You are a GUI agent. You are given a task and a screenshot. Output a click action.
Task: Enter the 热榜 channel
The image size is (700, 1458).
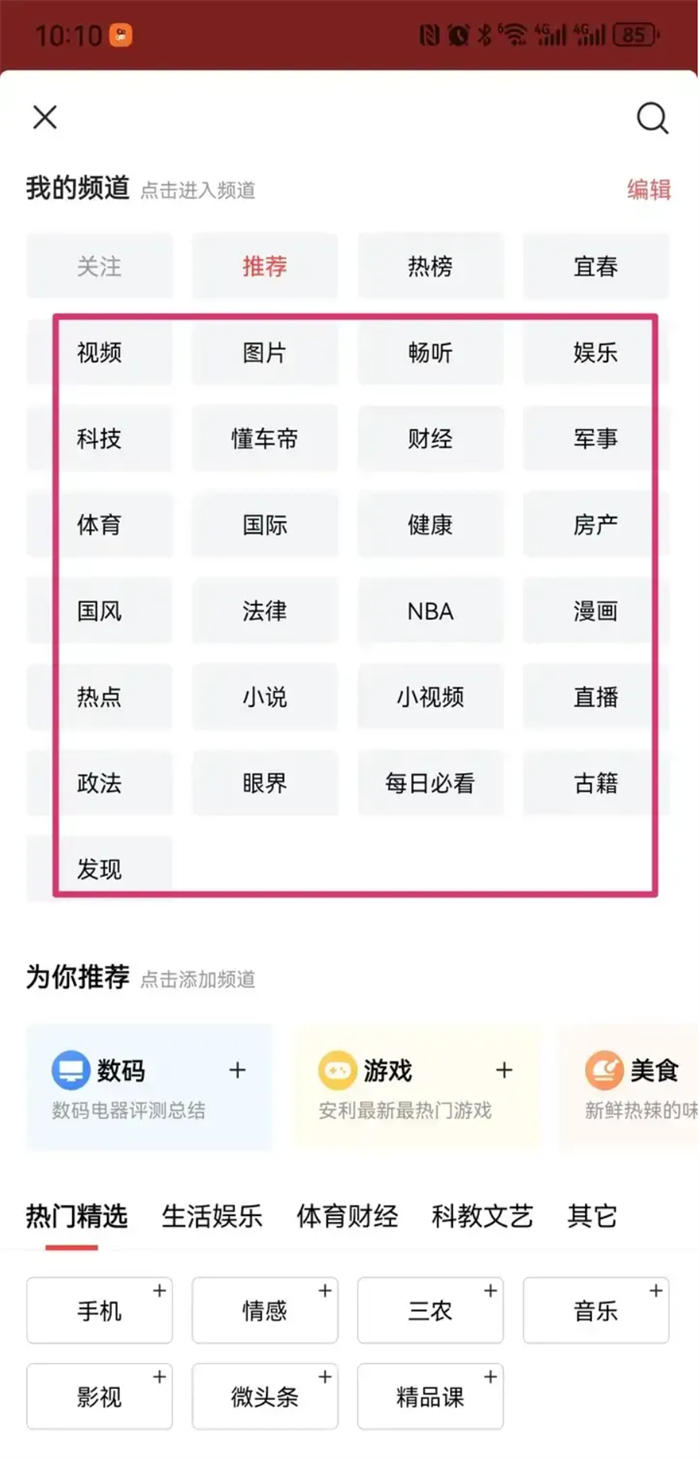coord(430,267)
